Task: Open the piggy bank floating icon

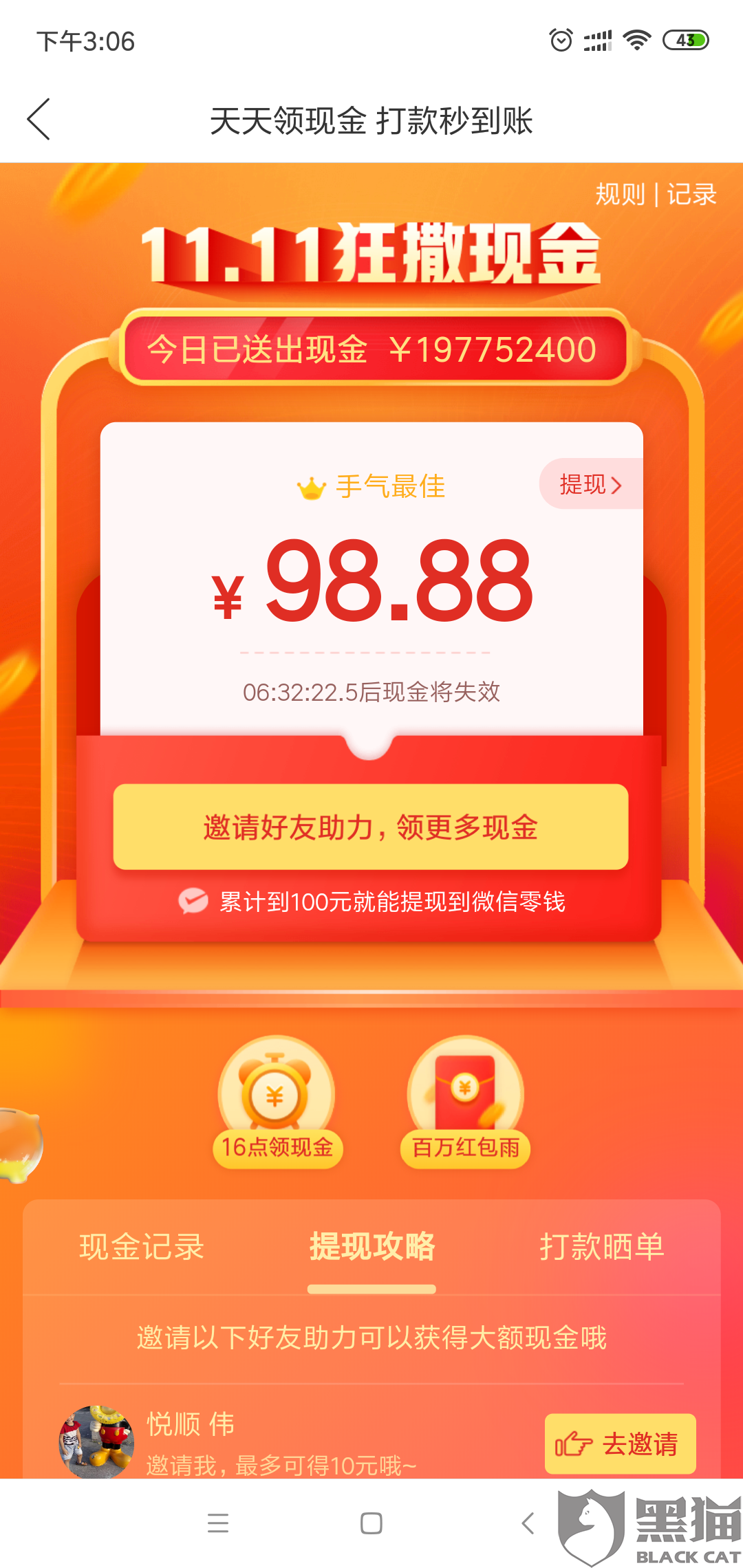Action: (19, 1144)
